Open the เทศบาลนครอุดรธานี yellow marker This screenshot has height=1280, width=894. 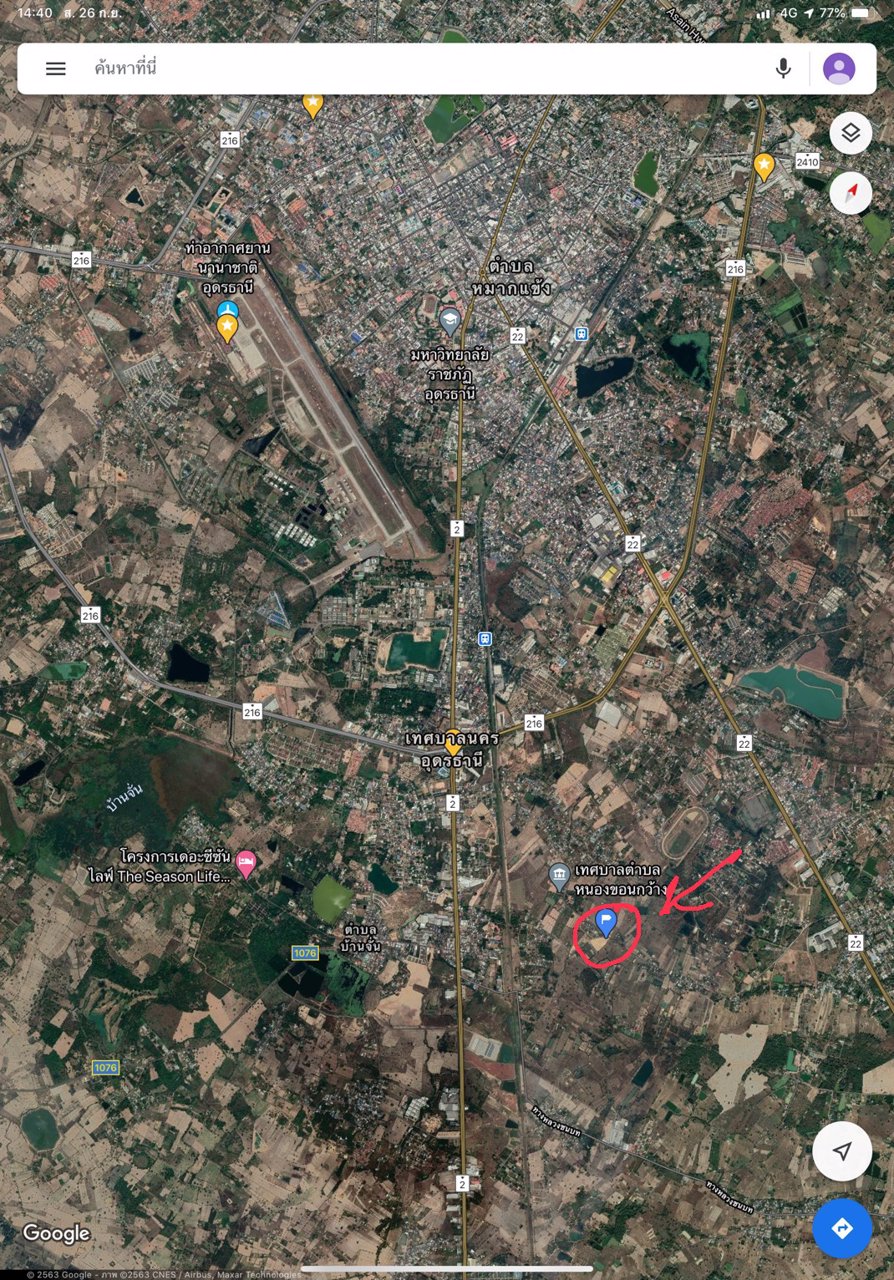point(452,743)
